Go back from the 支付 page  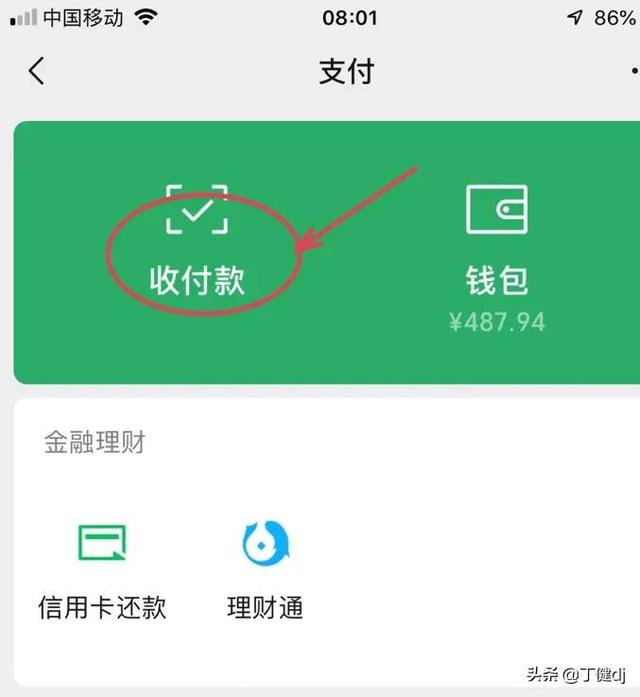point(37,72)
